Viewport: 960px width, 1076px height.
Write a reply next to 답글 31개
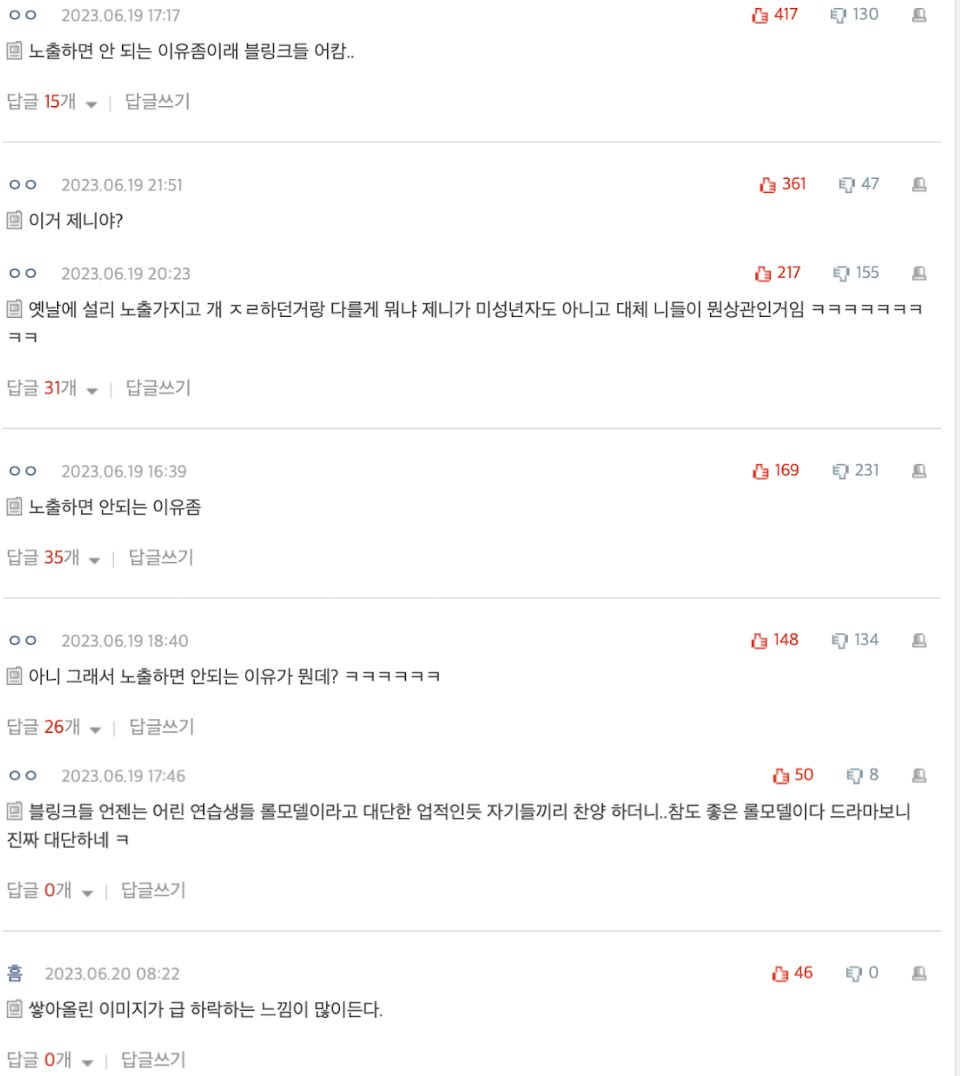click(159, 388)
